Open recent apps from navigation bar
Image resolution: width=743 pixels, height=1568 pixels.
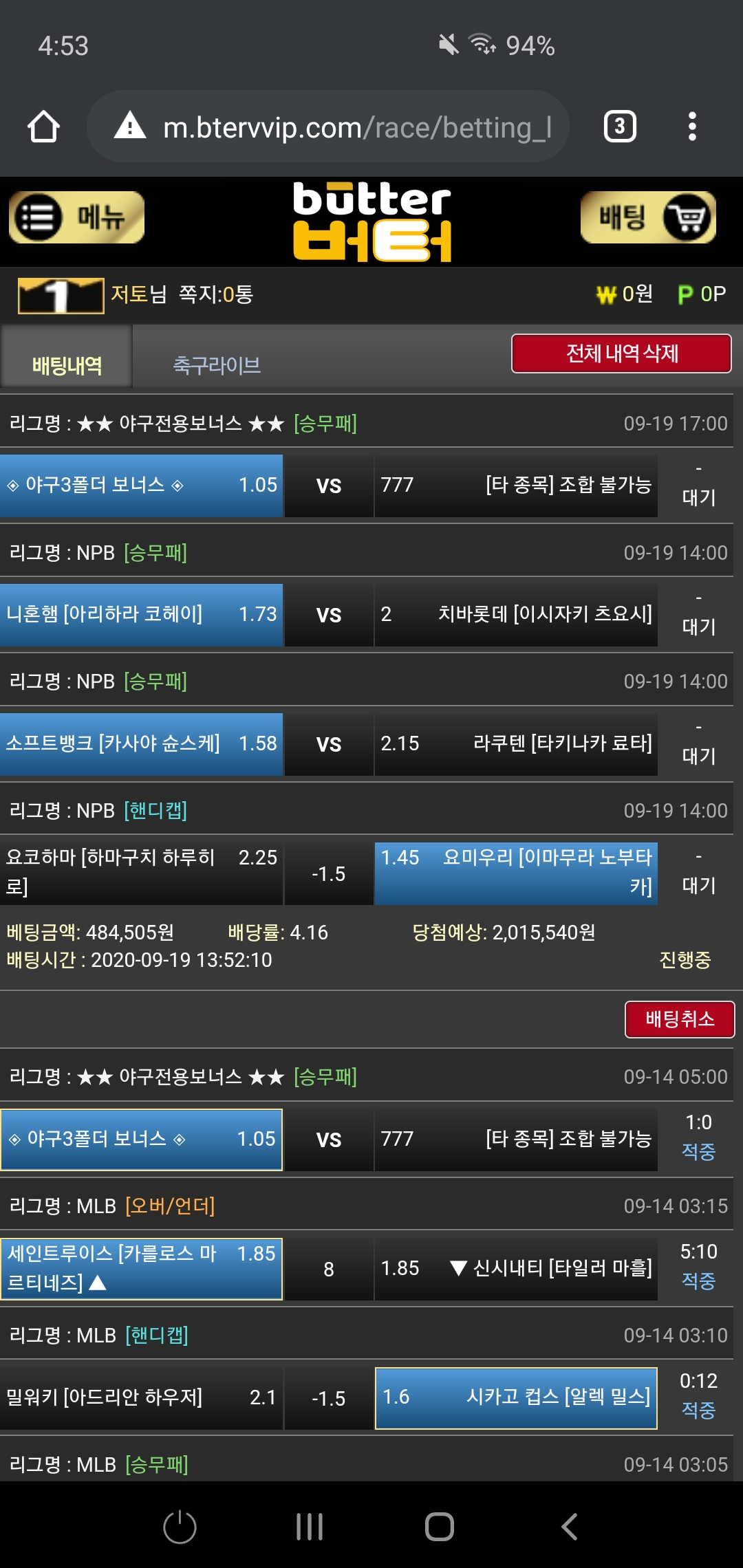(x=309, y=1527)
